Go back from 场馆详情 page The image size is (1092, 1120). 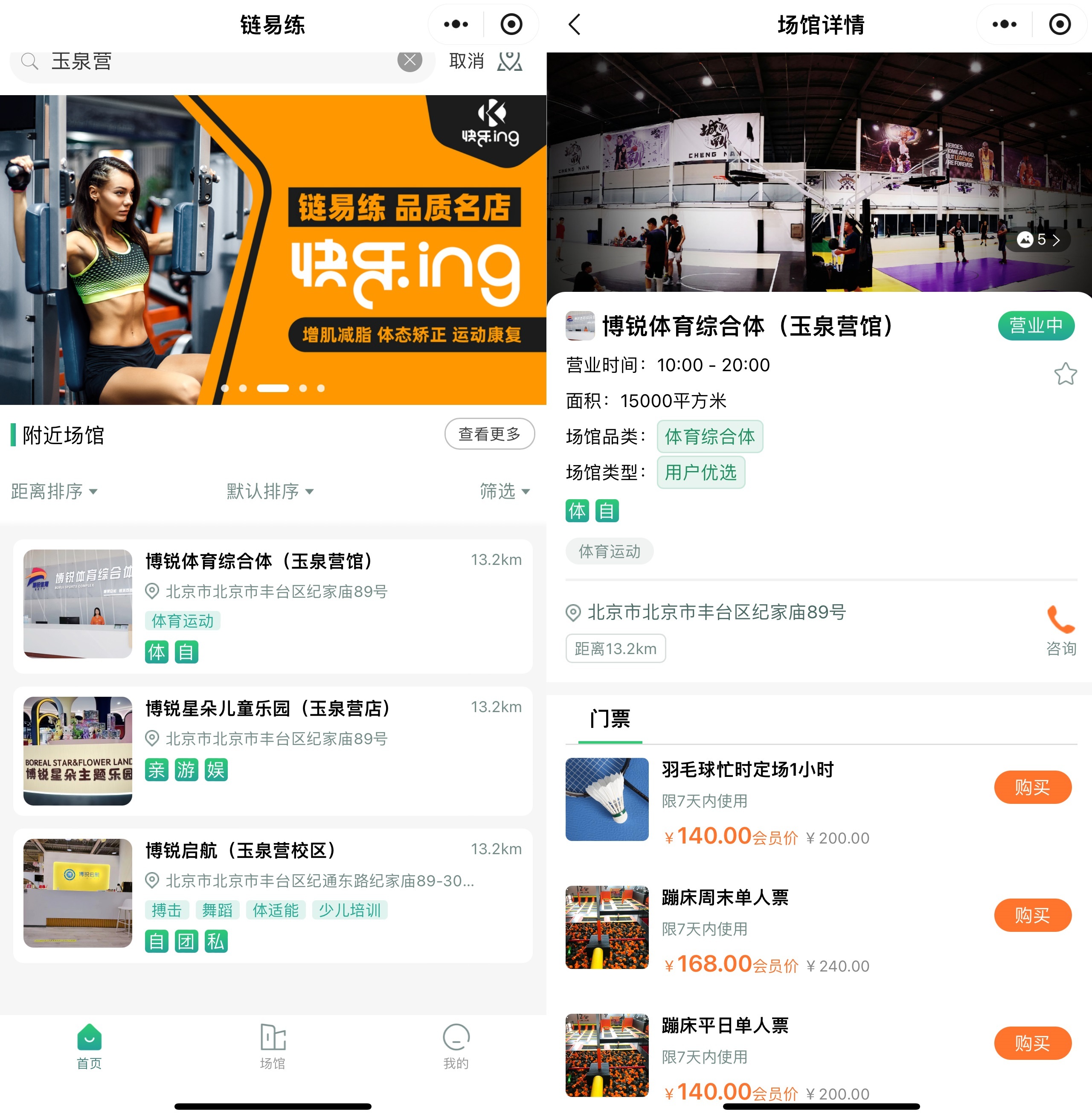575,25
